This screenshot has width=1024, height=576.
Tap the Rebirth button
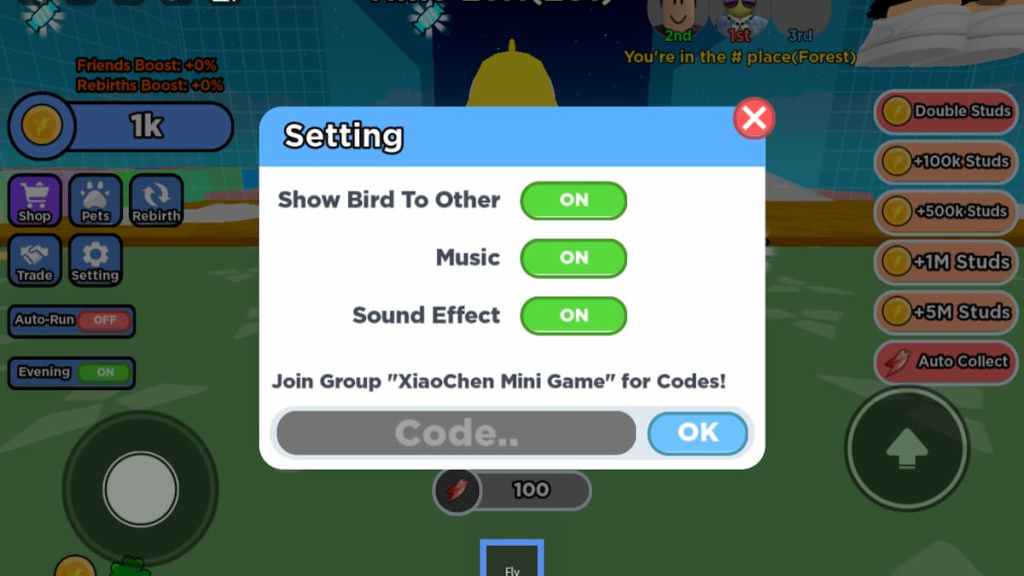156,200
